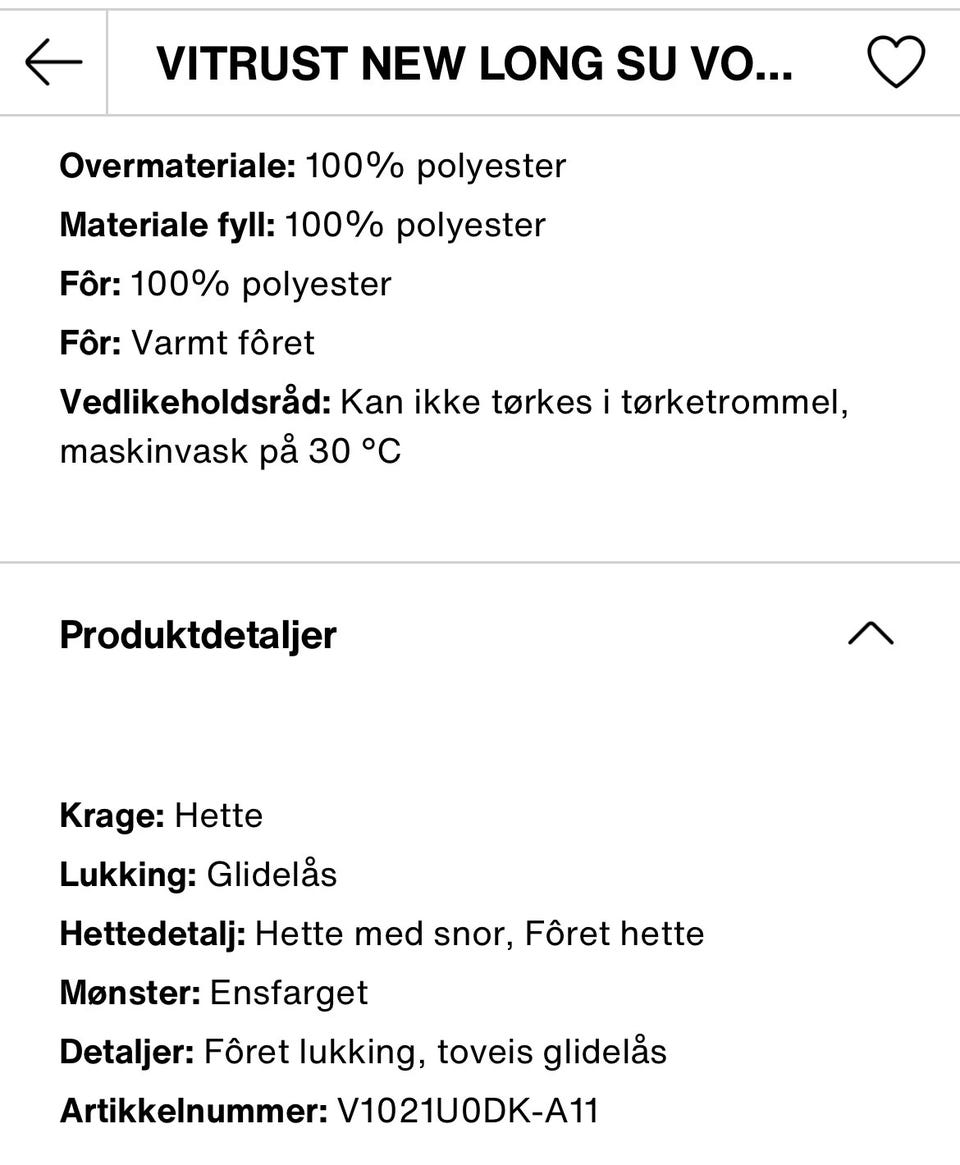Select the Mønster: Ensfarget row
The height and width of the screenshot is (1165, 960).
click(215, 992)
